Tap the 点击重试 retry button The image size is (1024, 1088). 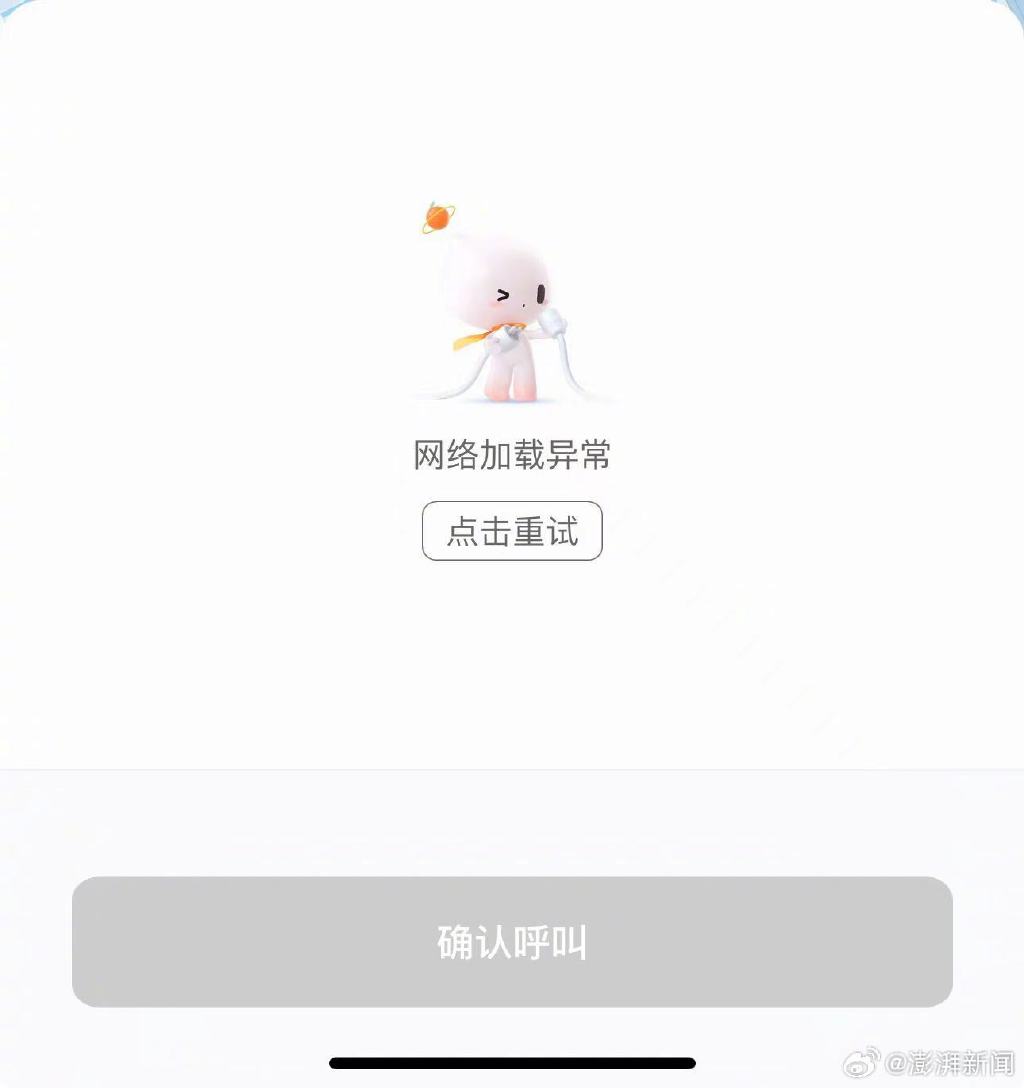click(512, 531)
